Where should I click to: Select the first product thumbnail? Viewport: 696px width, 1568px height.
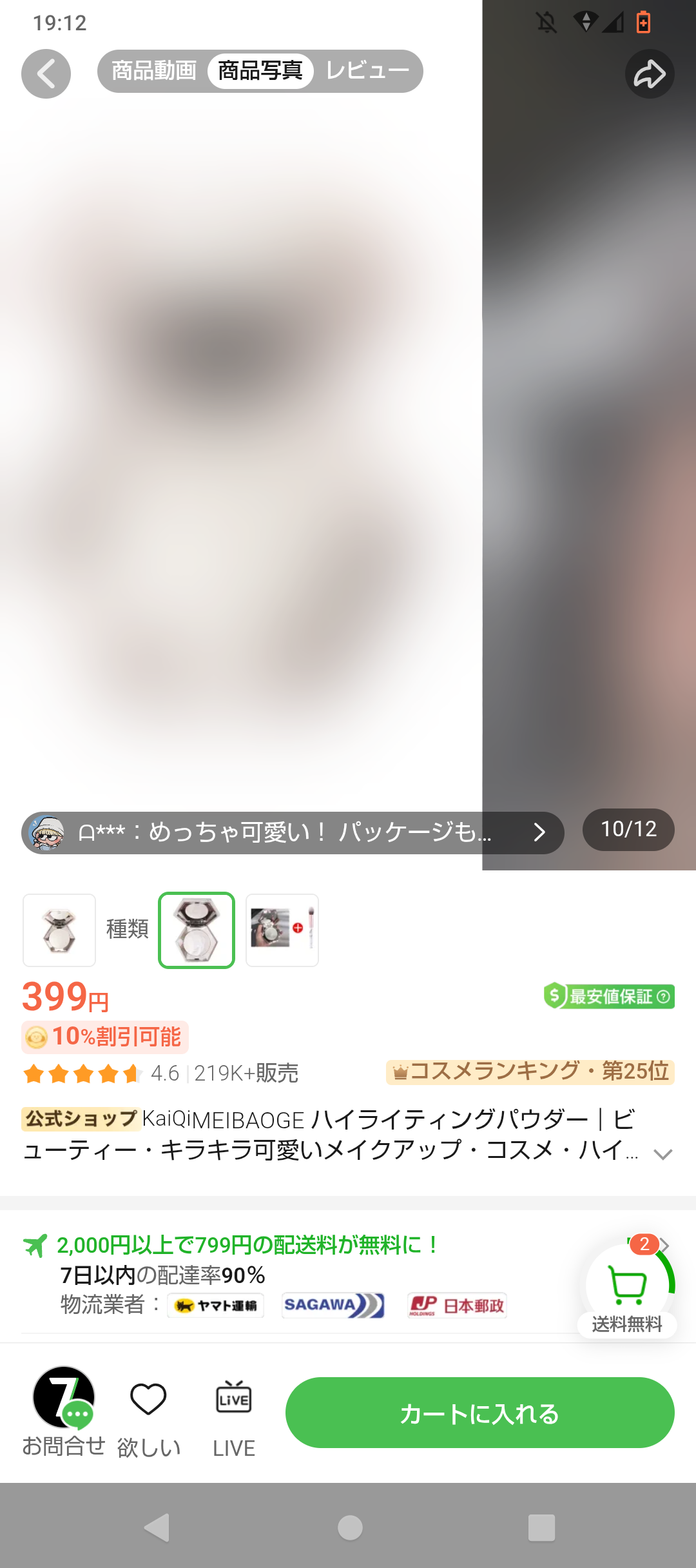click(x=59, y=930)
